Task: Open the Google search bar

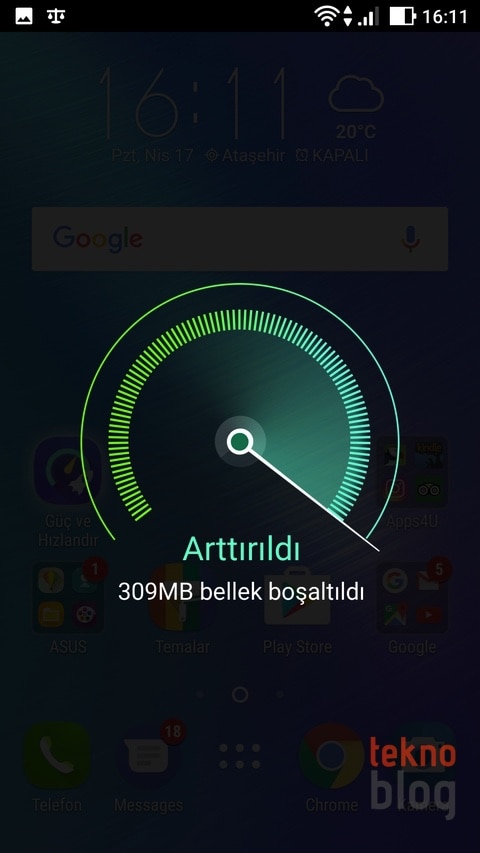Action: 239,238
